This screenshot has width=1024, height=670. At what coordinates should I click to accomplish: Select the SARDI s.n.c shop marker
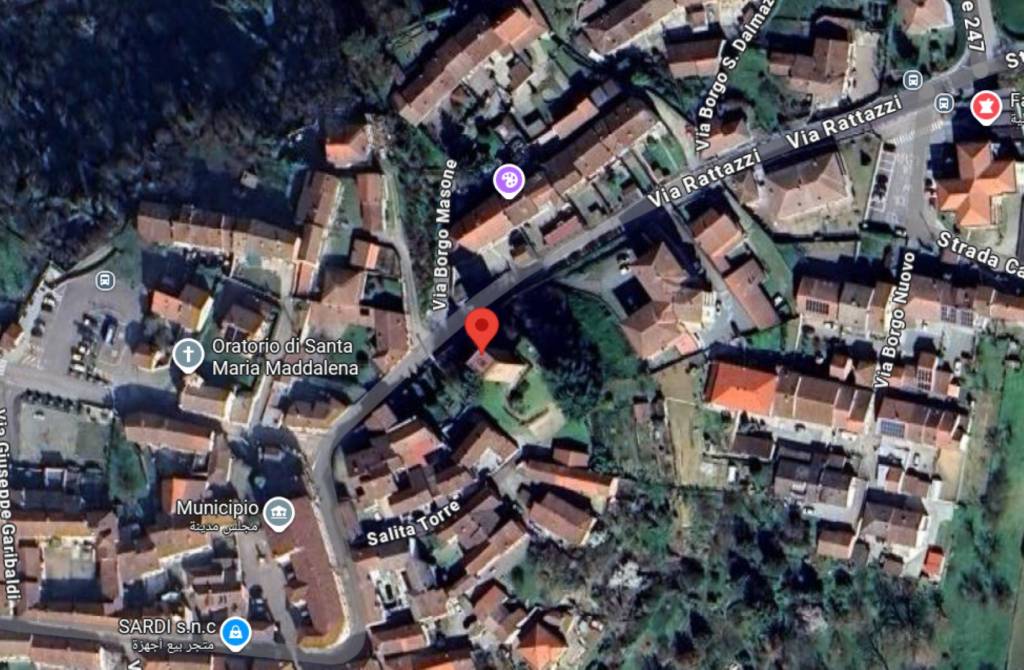tap(235, 632)
